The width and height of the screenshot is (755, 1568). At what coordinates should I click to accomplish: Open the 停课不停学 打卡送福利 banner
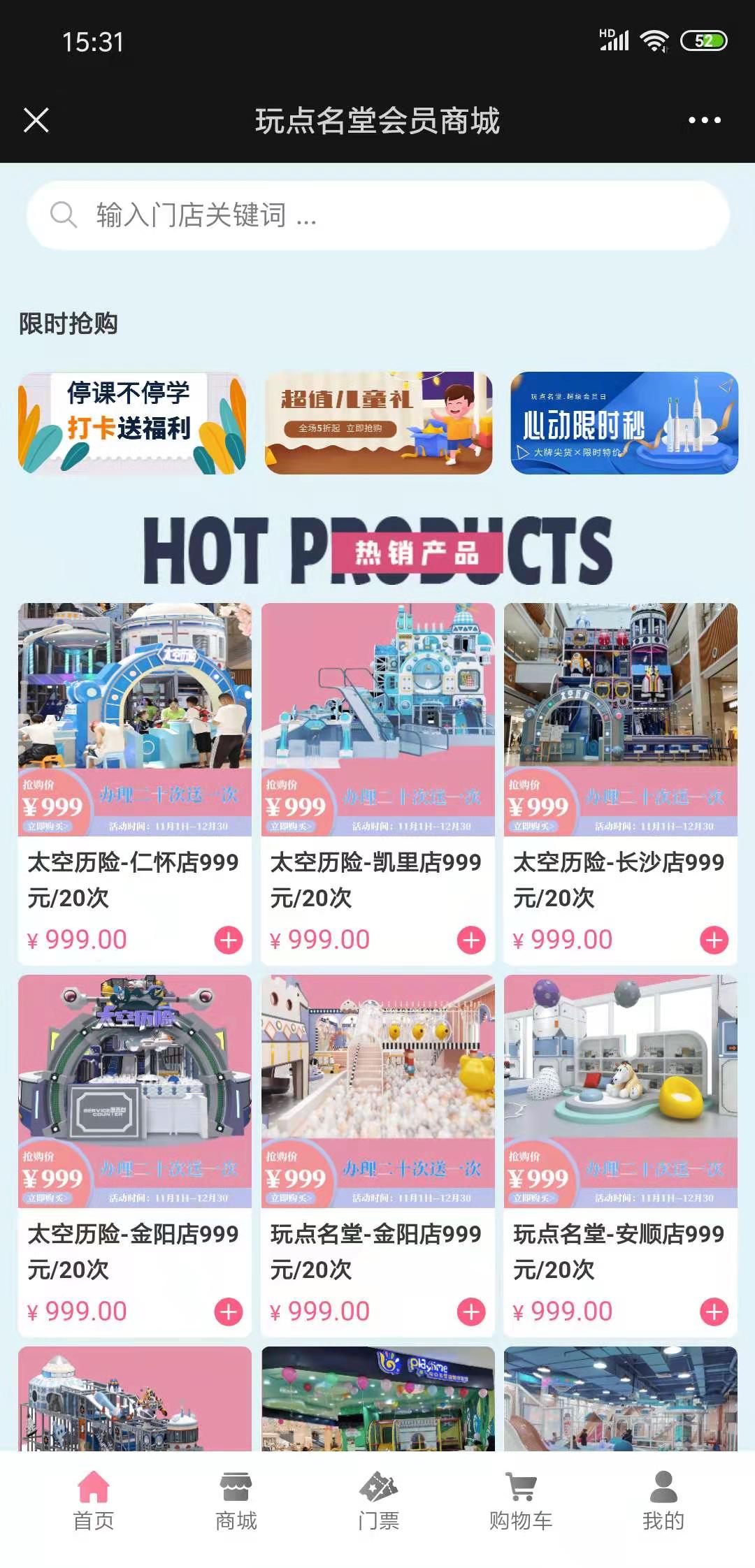click(x=132, y=423)
